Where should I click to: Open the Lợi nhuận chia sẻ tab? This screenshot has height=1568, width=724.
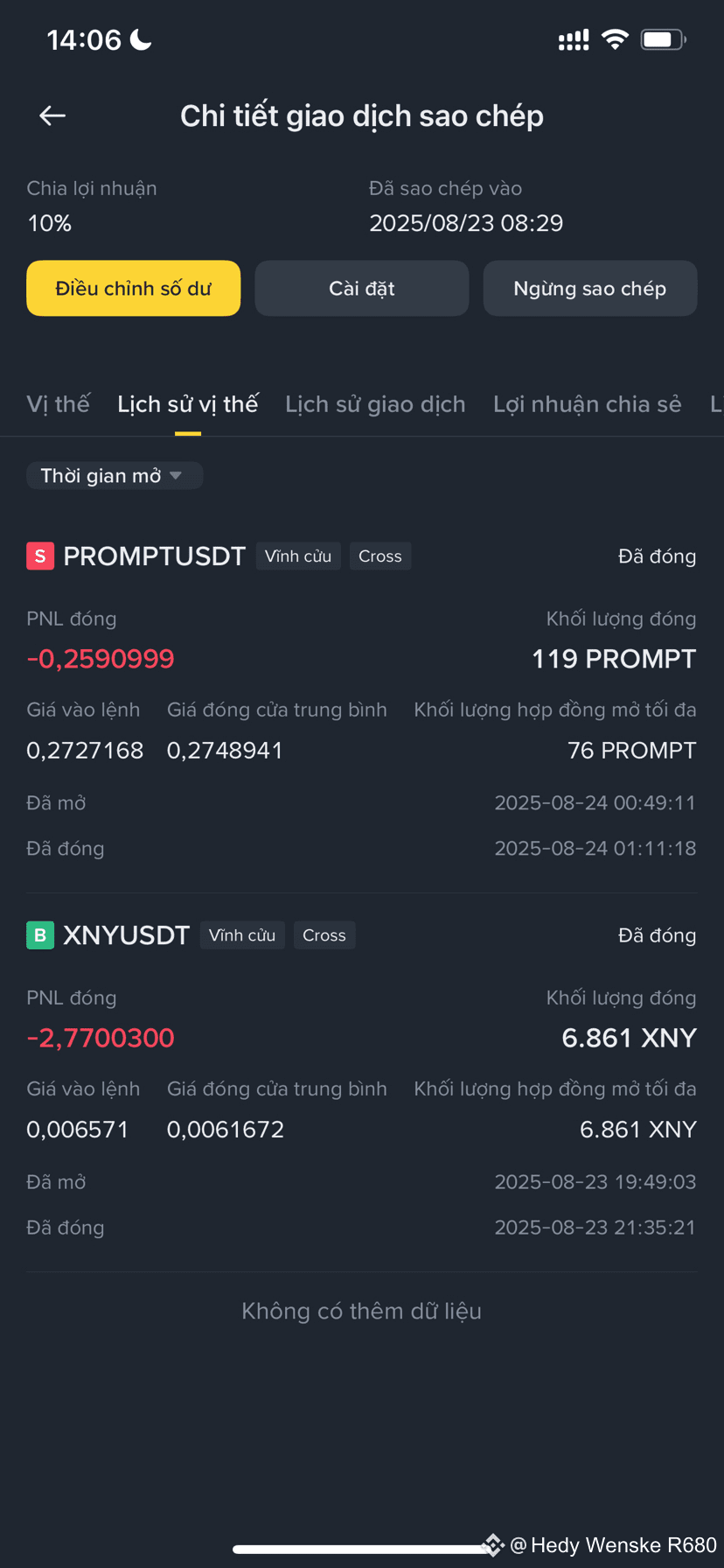tap(587, 404)
